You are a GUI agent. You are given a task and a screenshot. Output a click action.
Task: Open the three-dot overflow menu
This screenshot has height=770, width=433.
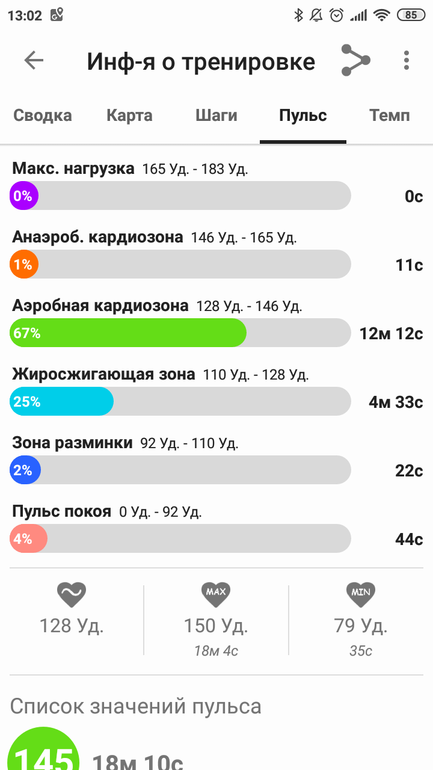[x=406, y=60]
